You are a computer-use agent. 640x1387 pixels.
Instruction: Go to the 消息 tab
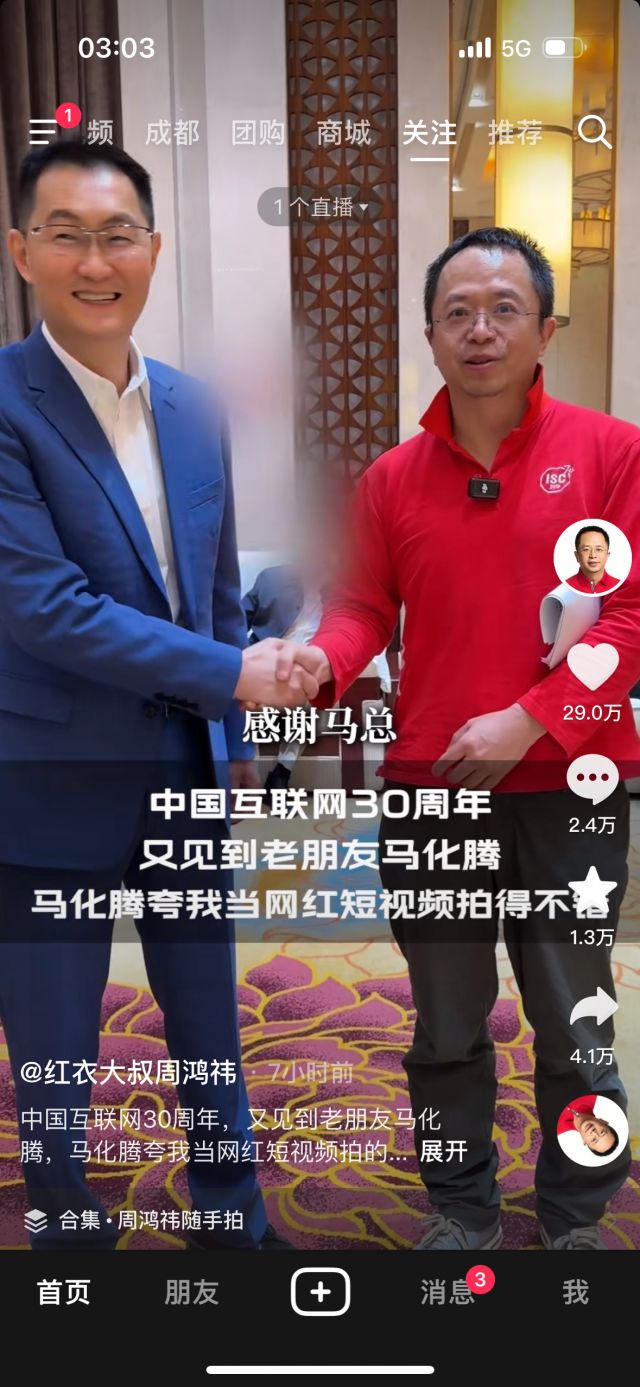click(x=447, y=1292)
